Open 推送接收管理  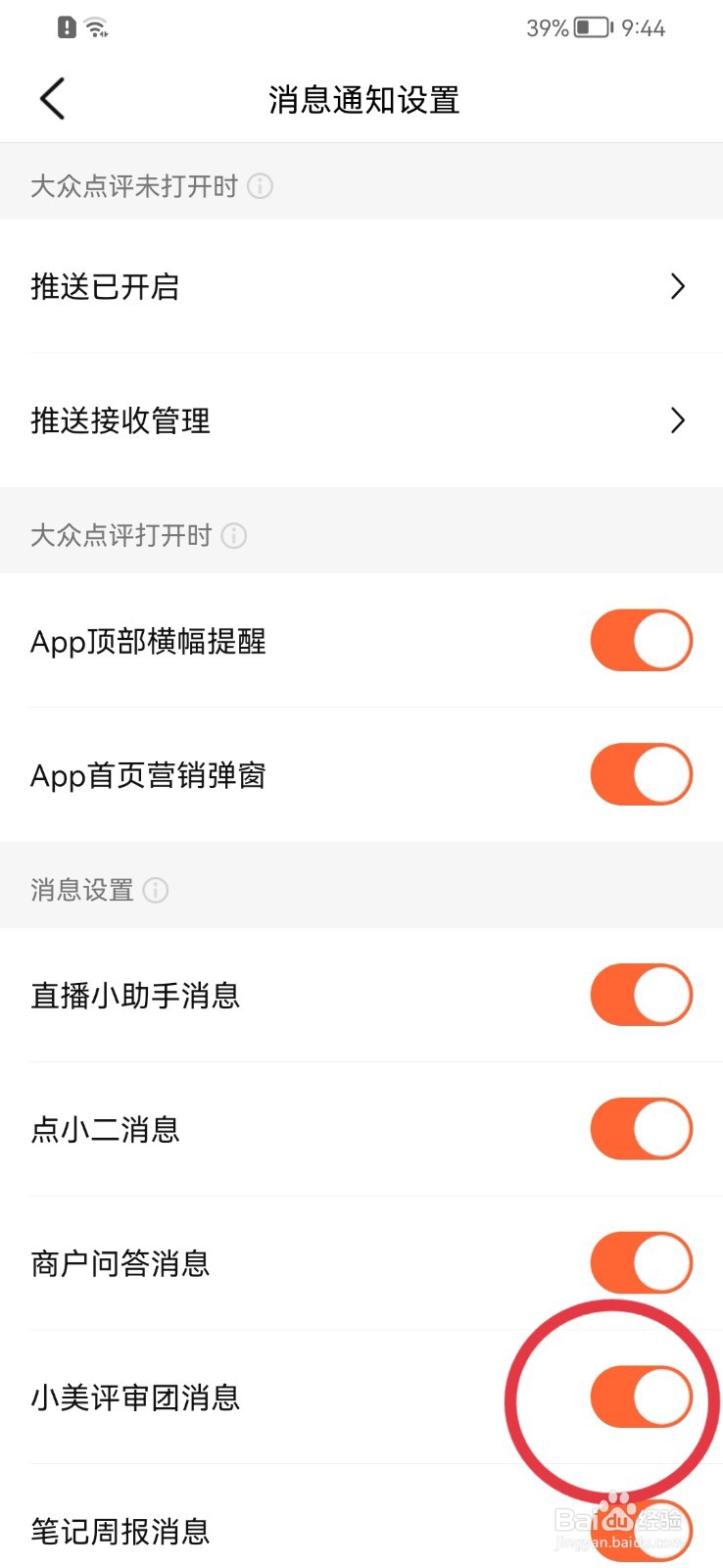click(x=361, y=420)
